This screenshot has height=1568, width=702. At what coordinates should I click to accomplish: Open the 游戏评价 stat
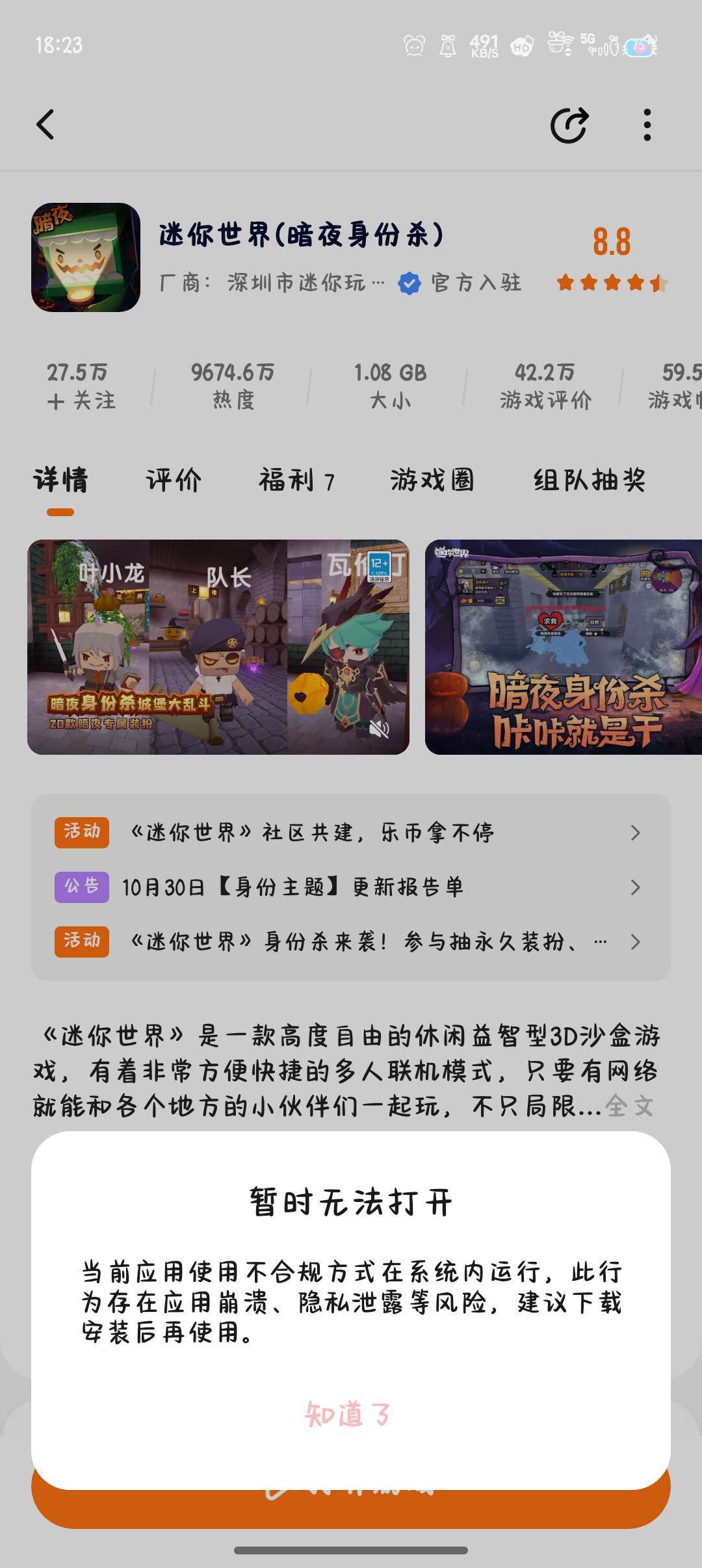(x=545, y=385)
